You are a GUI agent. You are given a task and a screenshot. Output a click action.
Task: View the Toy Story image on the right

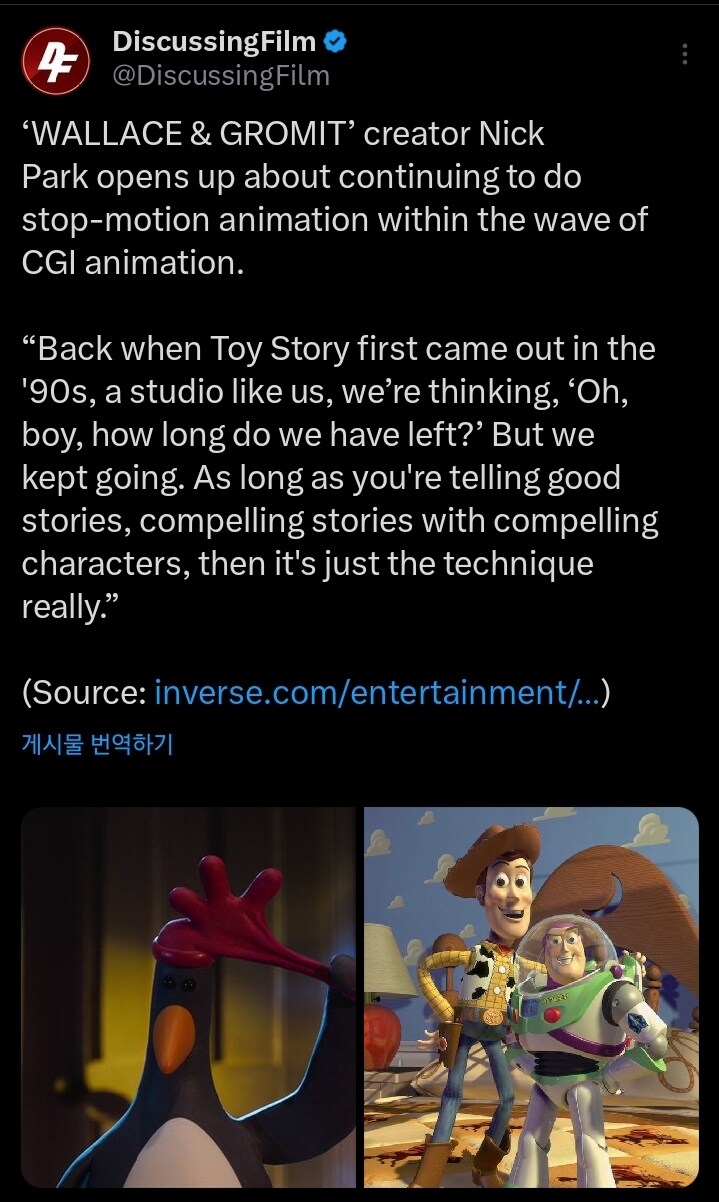(x=531, y=996)
